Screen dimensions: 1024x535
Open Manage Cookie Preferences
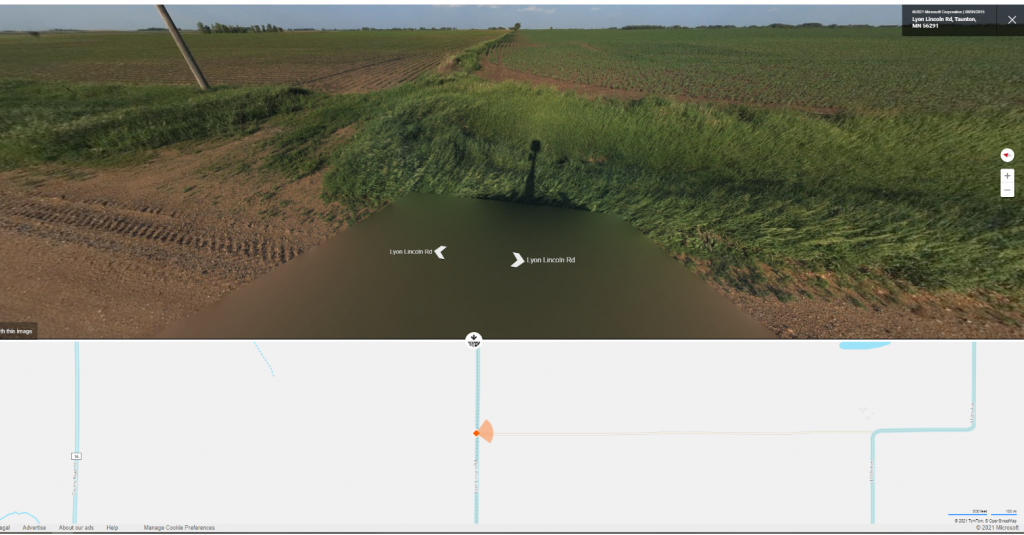[179, 527]
